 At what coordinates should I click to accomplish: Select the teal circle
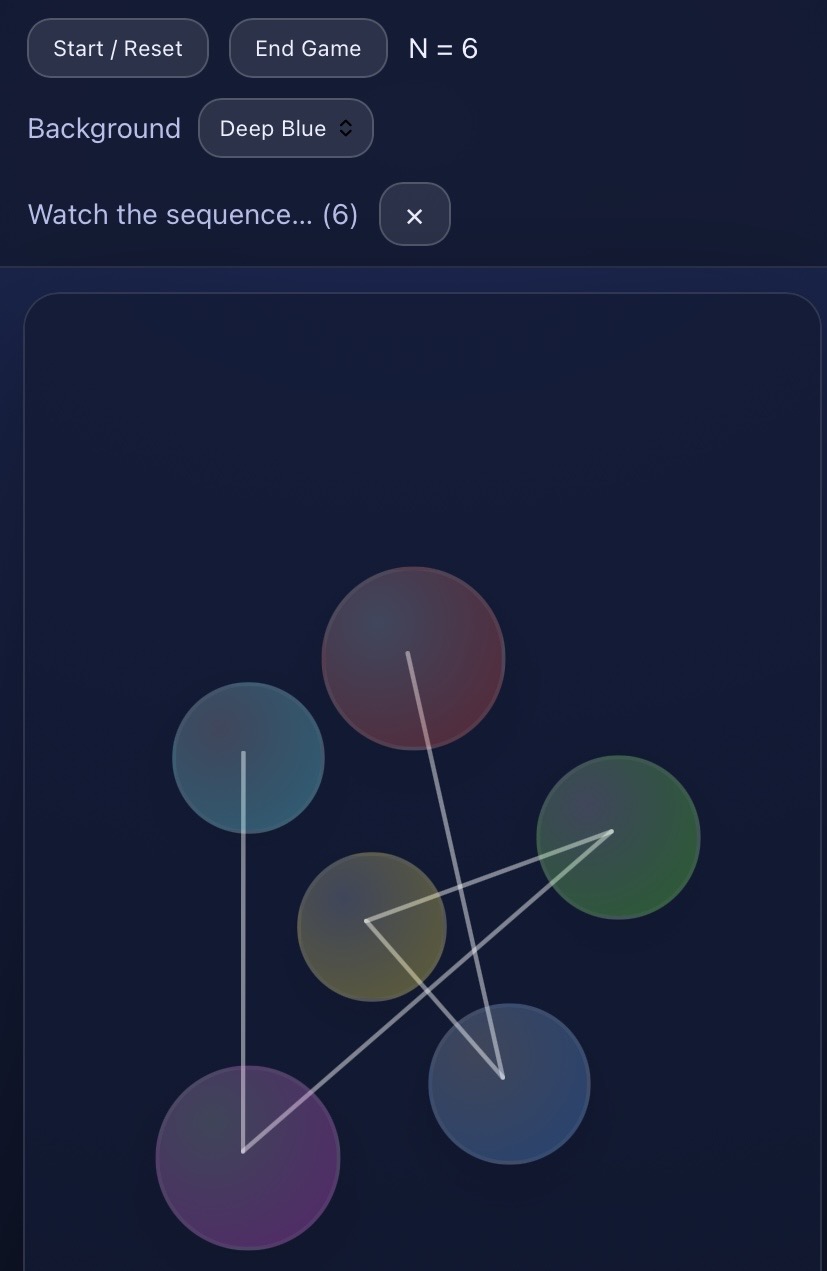point(248,758)
